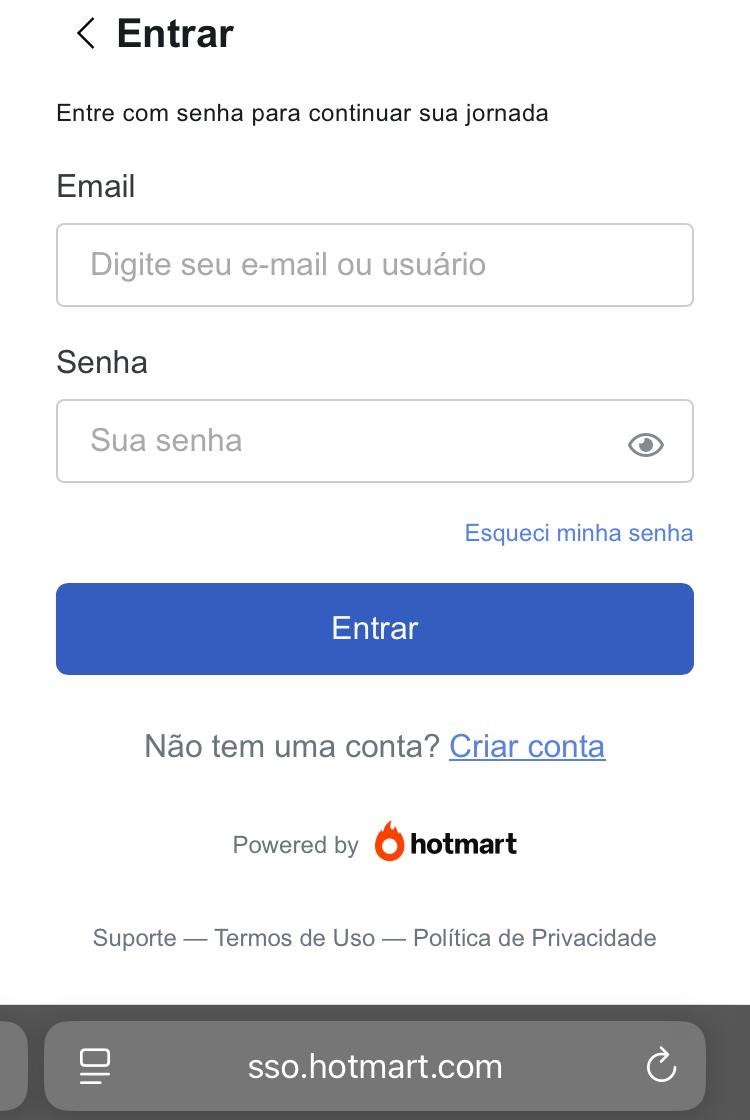Focus the Email input field
The image size is (750, 1120).
coord(374,265)
